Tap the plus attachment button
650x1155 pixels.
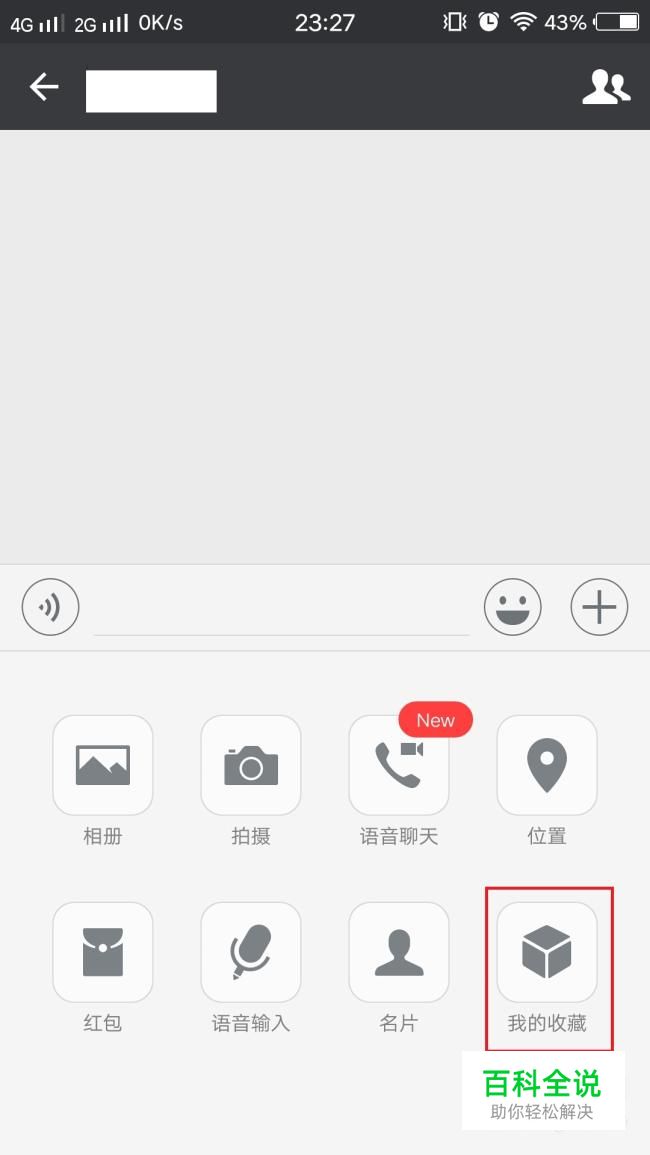599,607
